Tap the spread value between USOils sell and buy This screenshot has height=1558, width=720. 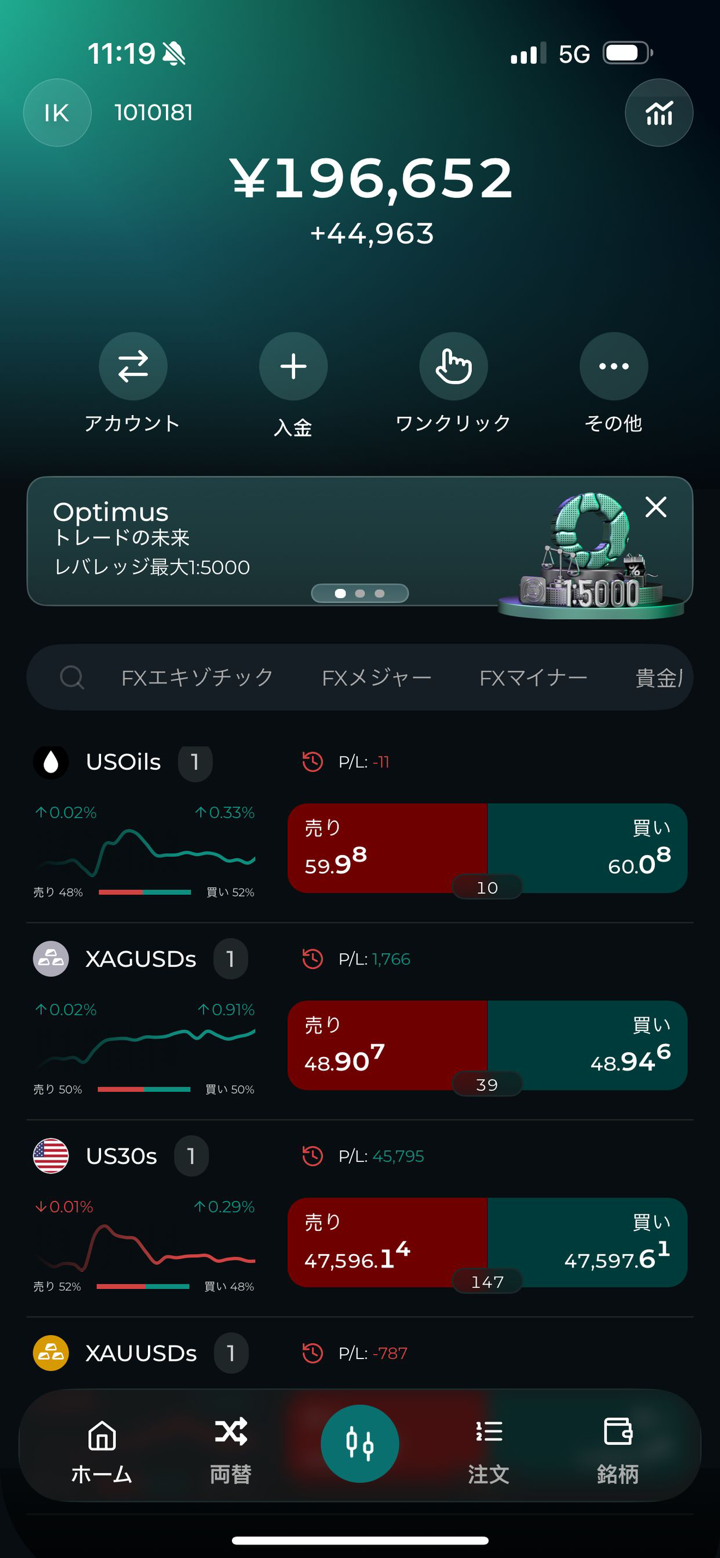pos(487,887)
